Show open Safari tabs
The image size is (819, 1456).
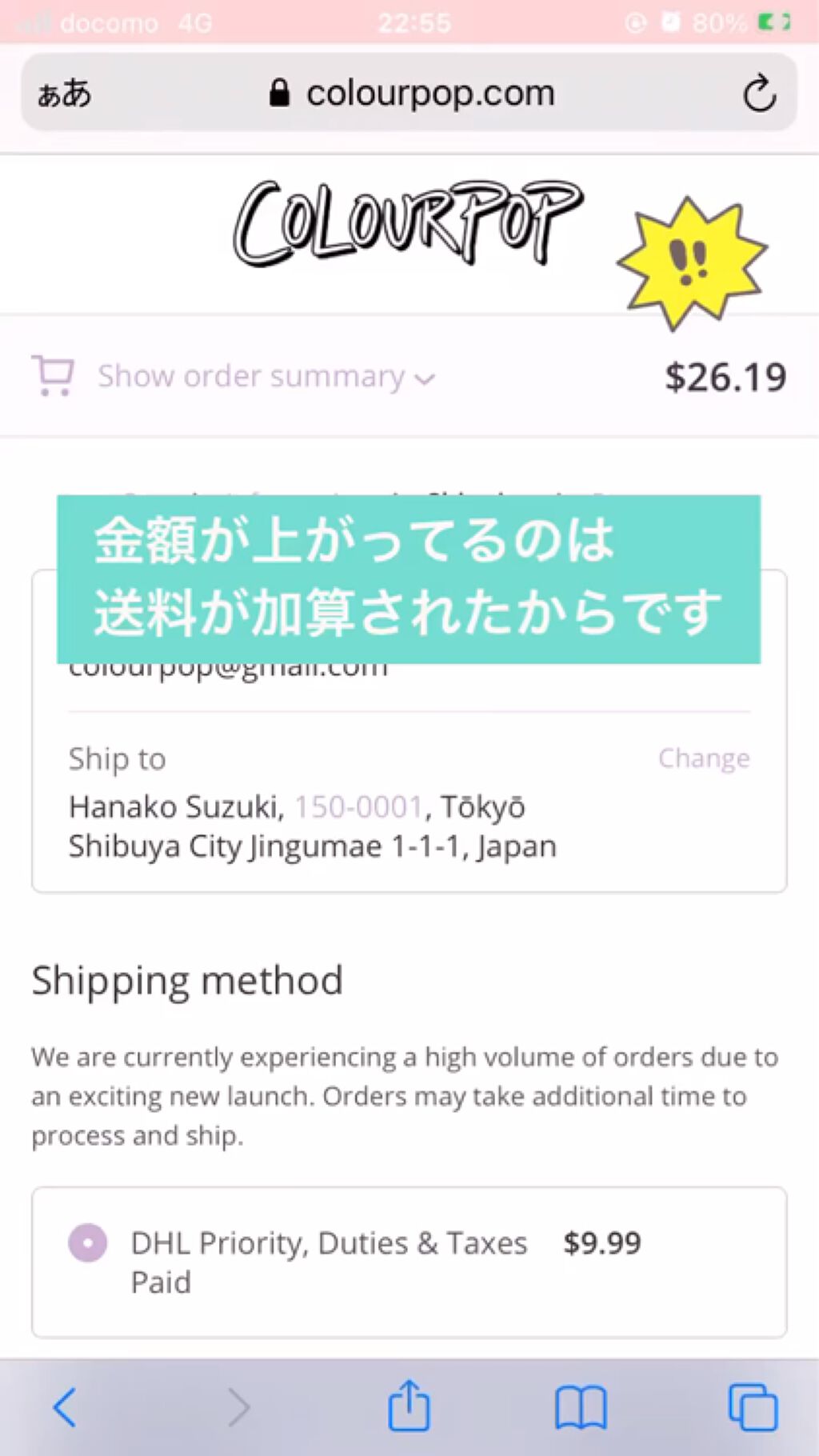(752, 1407)
